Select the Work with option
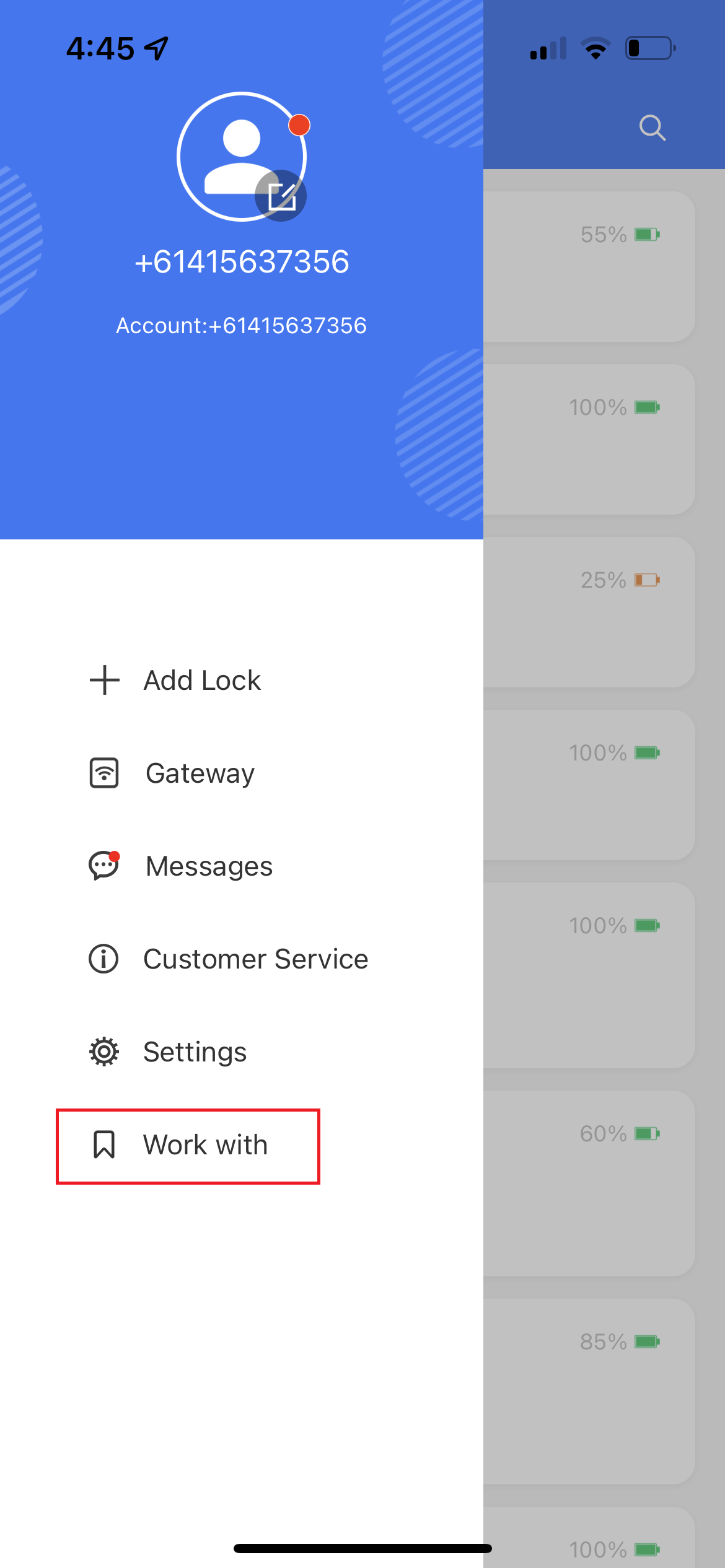This screenshot has width=725, height=1568. click(x=188, y=1146)
